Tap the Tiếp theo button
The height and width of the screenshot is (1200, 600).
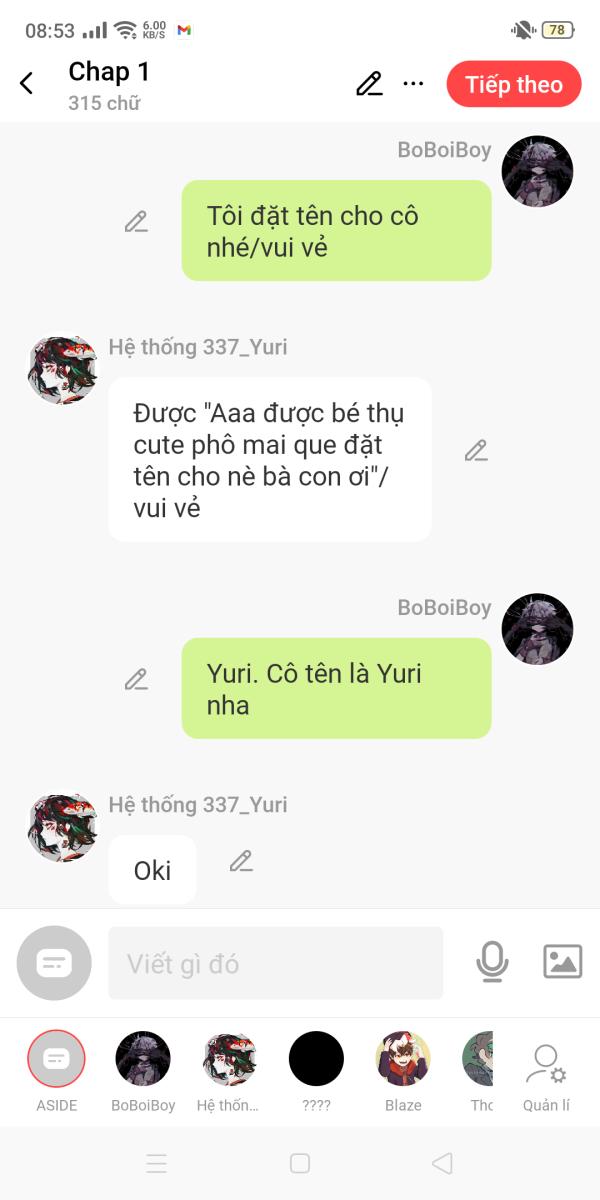[514, 84]
